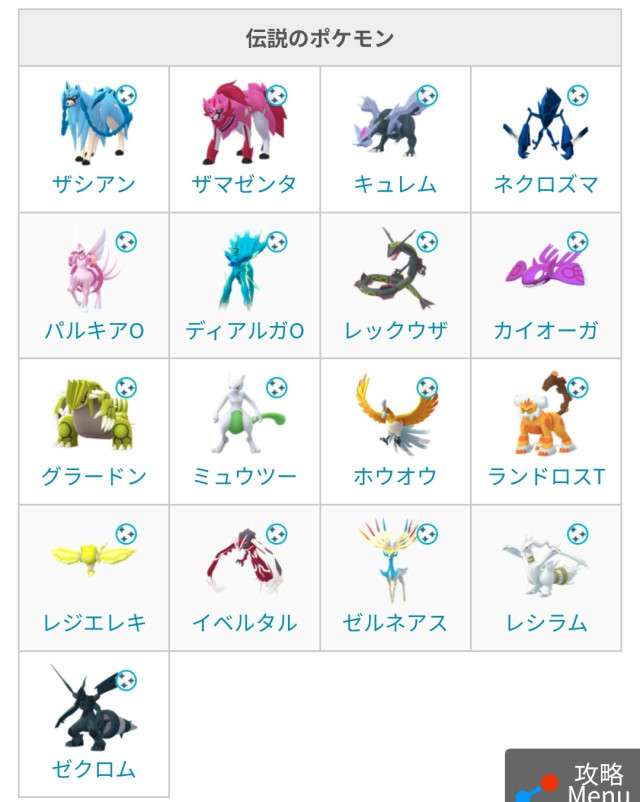Select the ザマゼンタ tile
The width and height of the screenshot is (640, 802).
245,140
